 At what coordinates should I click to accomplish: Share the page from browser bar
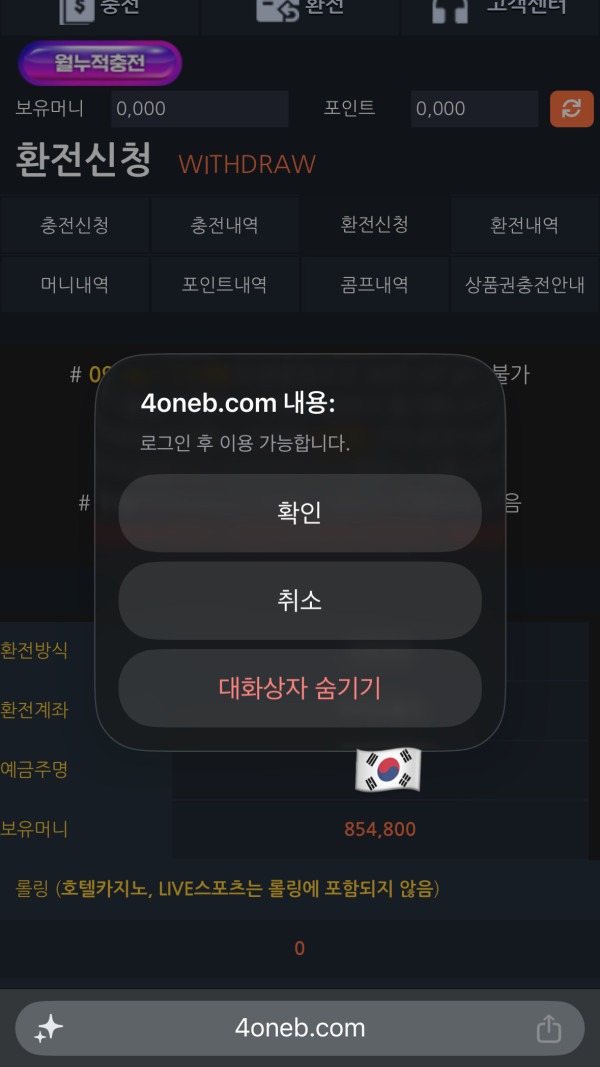point(548,1028)
